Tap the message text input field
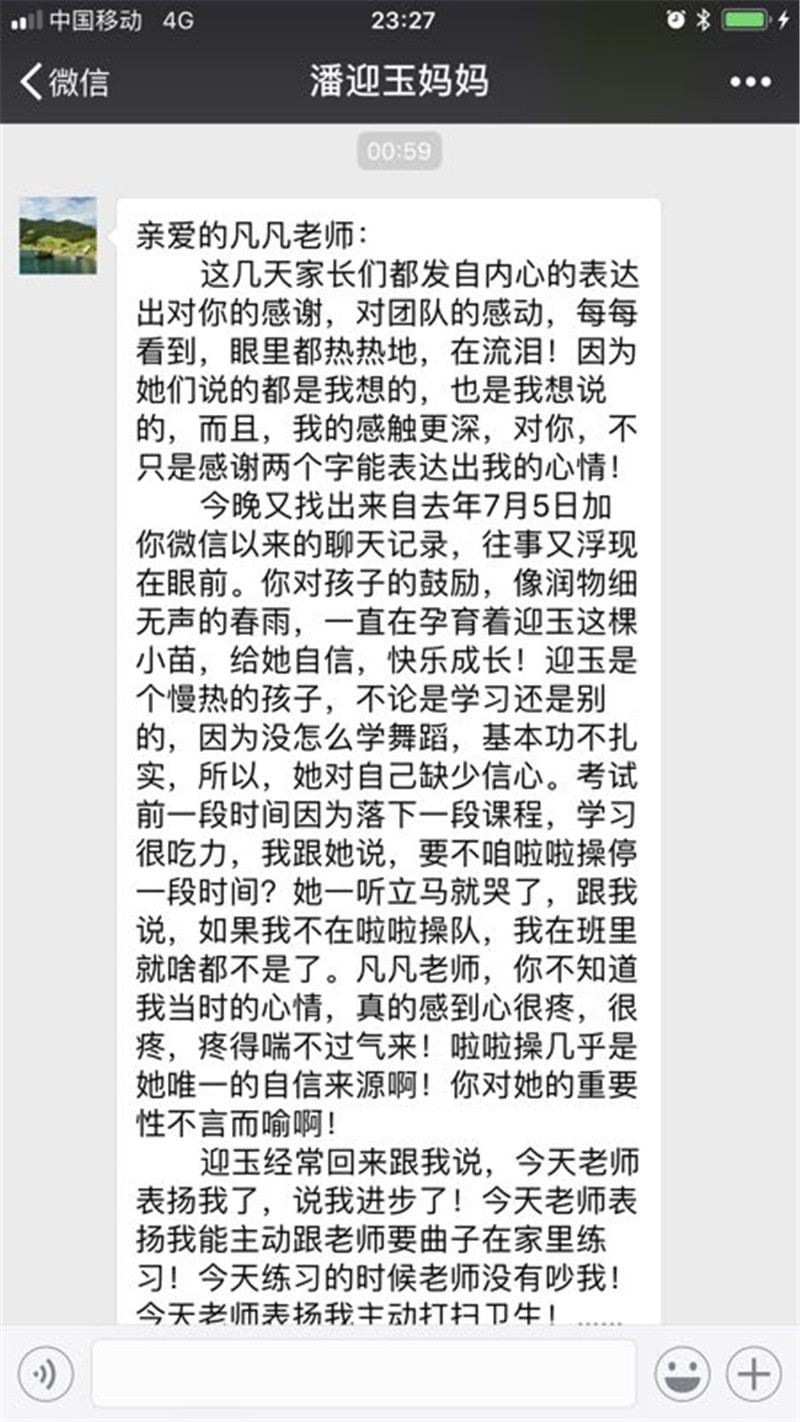Screen dimensions: 800x1422 [x=364, y=1374]
